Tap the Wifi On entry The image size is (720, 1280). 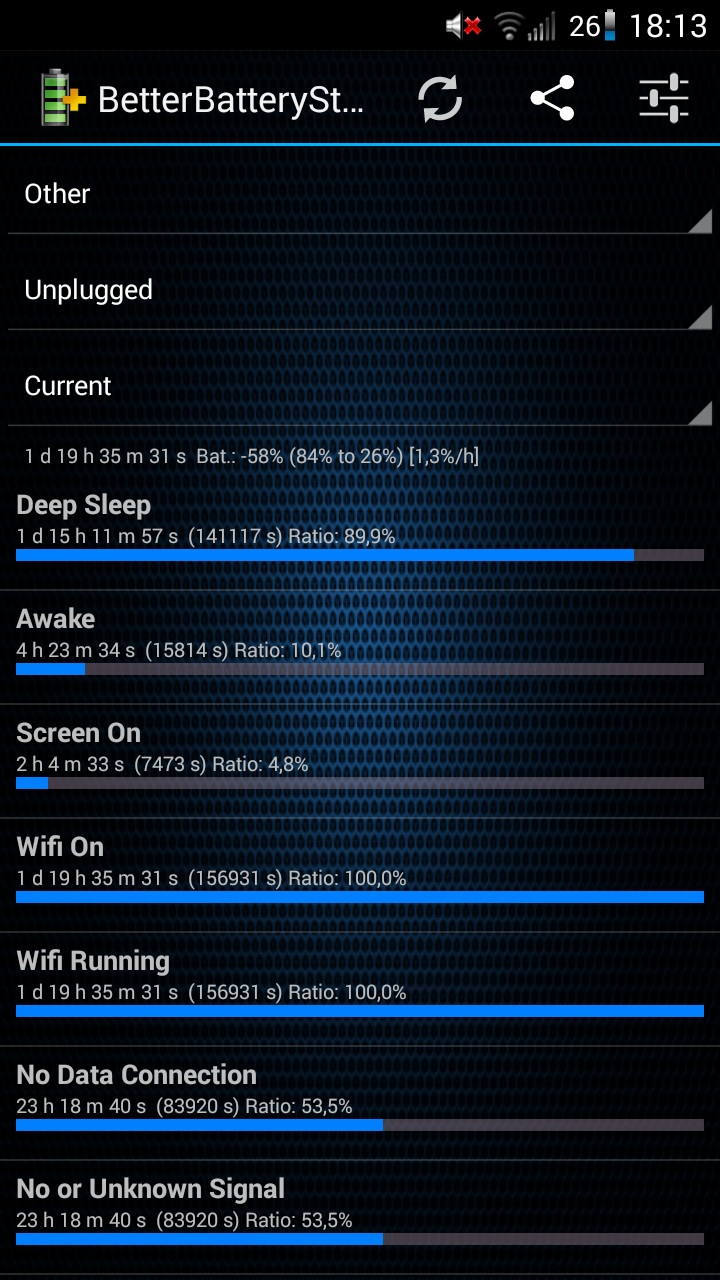click(x=360, y=875)
